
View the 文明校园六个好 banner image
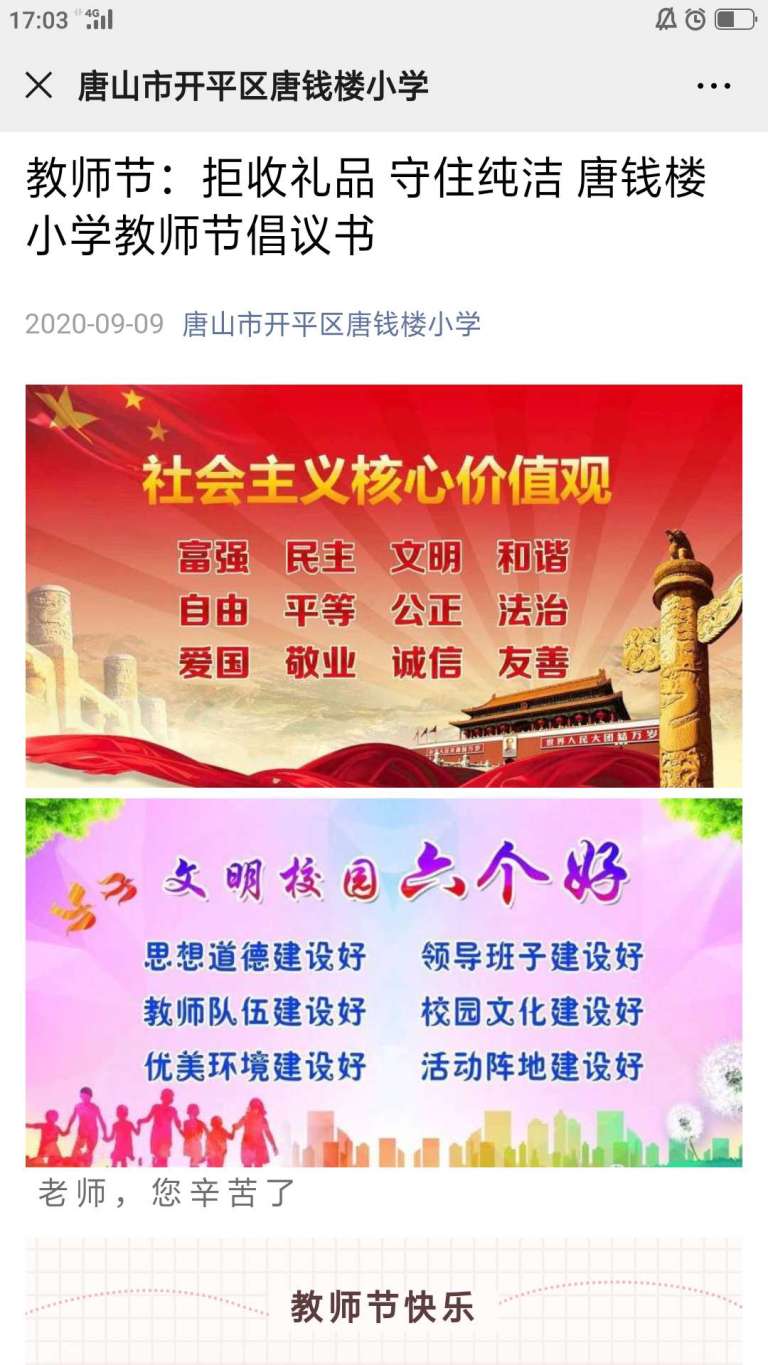point(384,982)
